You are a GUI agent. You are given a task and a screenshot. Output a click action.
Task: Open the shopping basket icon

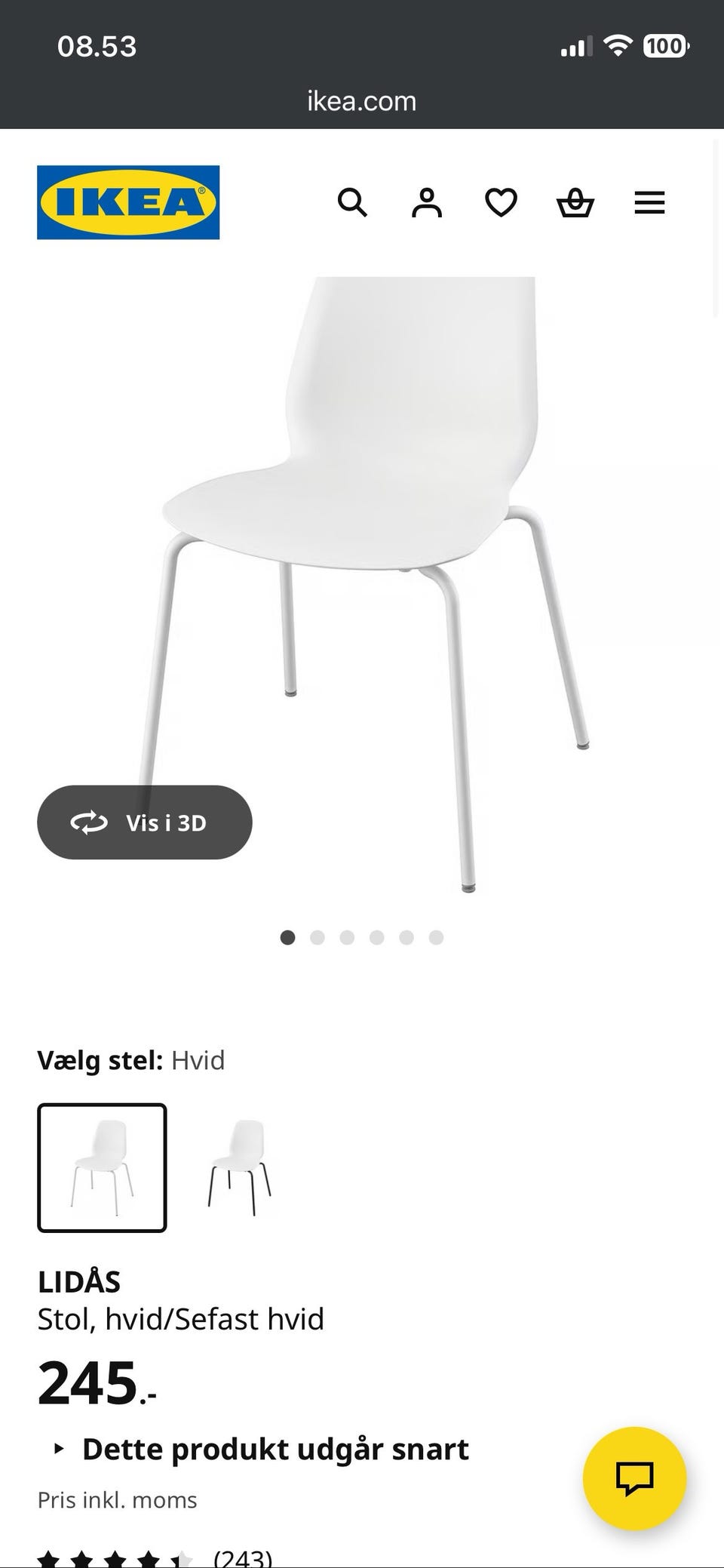click(575, 202)
